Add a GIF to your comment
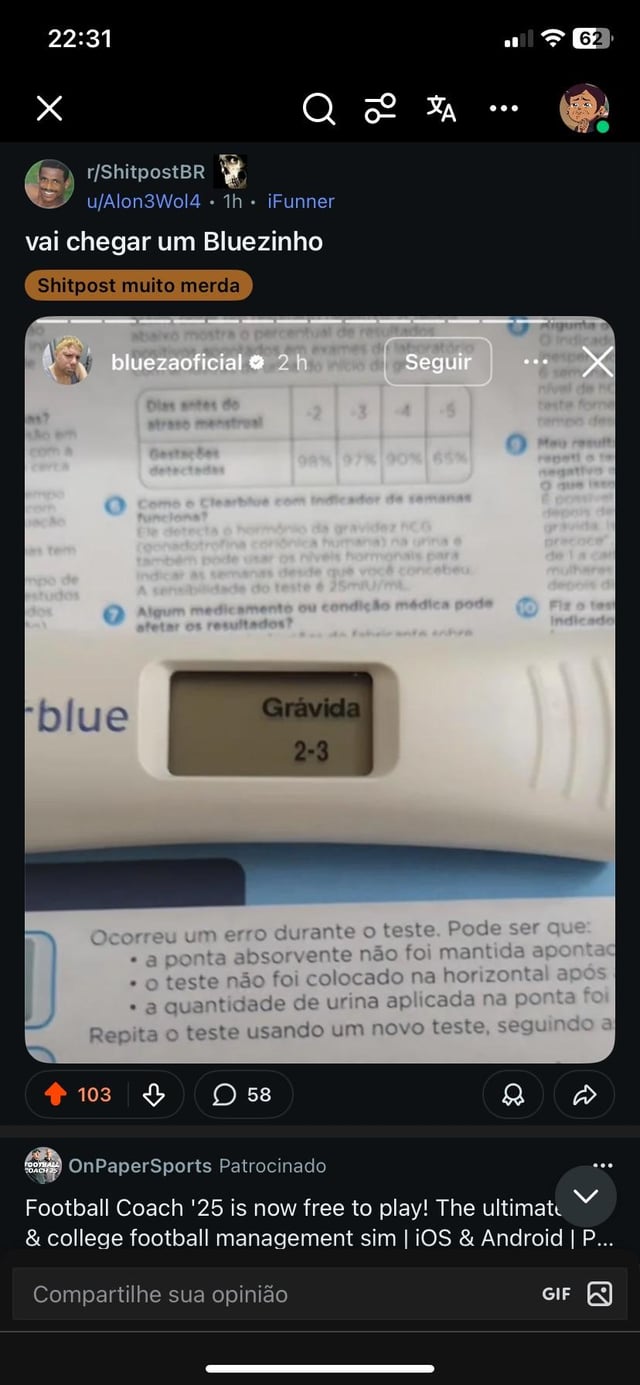640x1385 pixels. click(556, 1294)
